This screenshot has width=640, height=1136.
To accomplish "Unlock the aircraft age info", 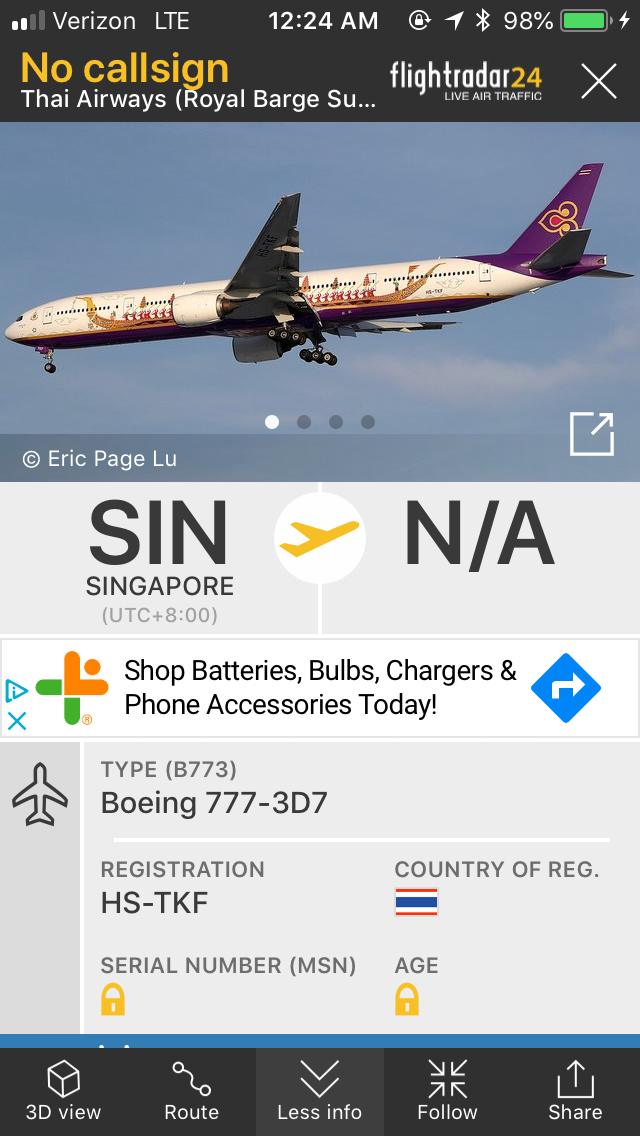I will point(407,999).
